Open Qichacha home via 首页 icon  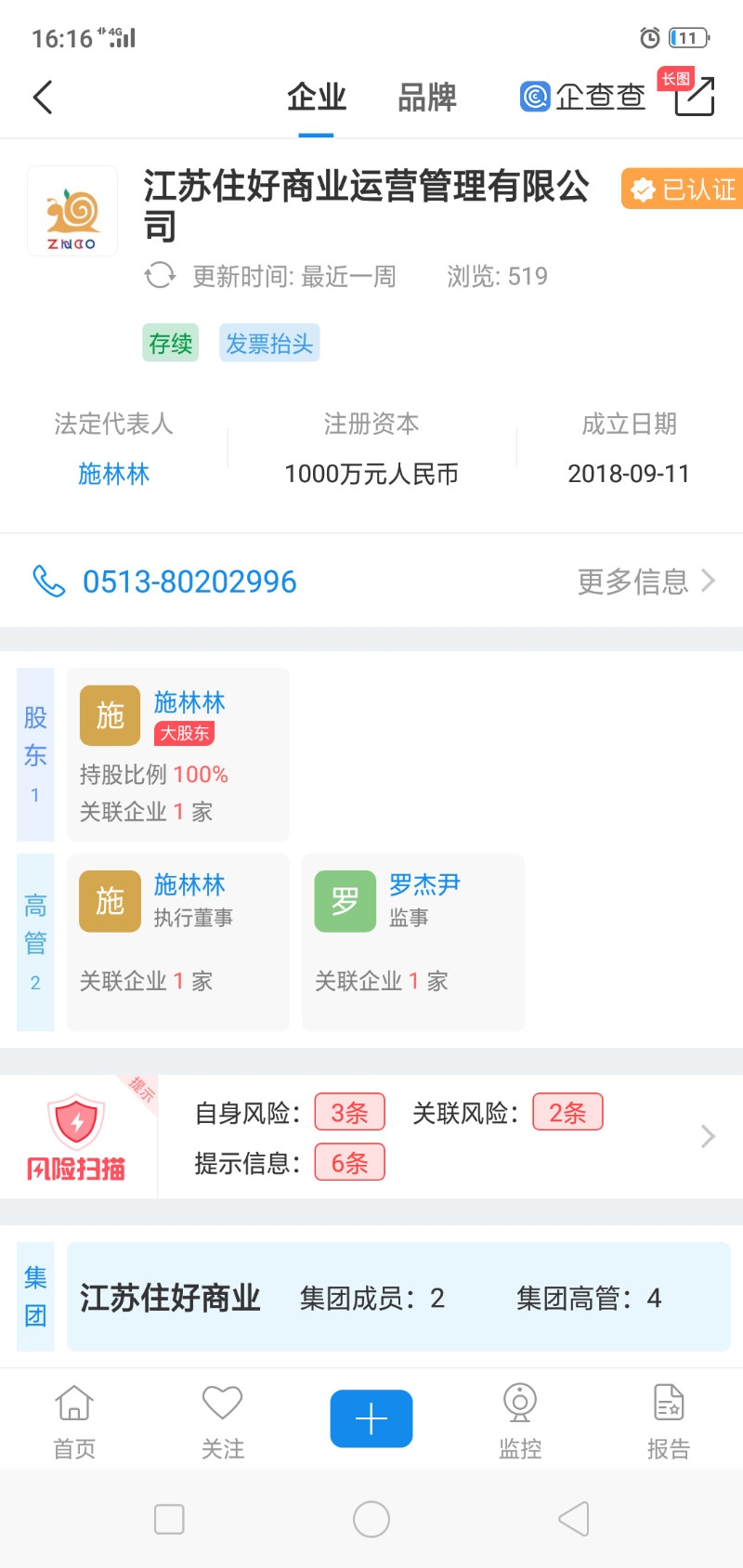73,1418
